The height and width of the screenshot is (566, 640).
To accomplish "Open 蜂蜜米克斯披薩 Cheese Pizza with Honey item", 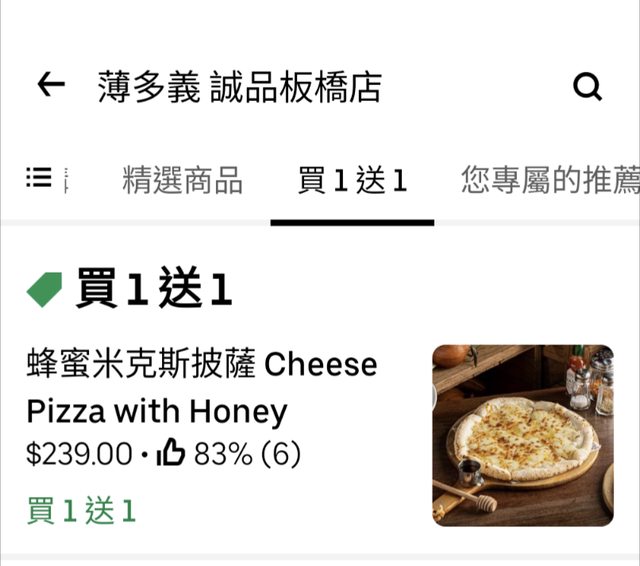I will coord(202,387).
